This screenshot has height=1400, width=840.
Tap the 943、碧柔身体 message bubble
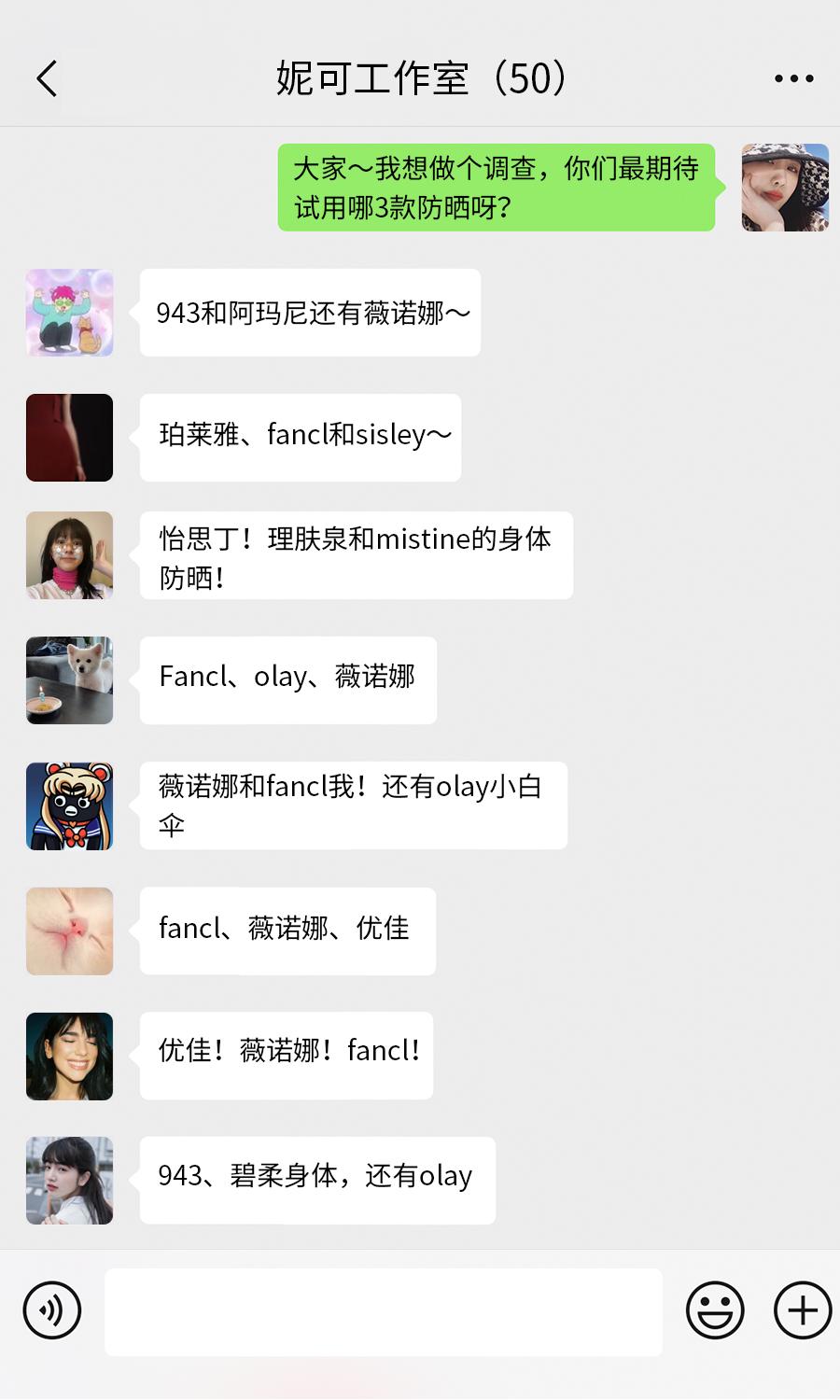[316, 1179]
